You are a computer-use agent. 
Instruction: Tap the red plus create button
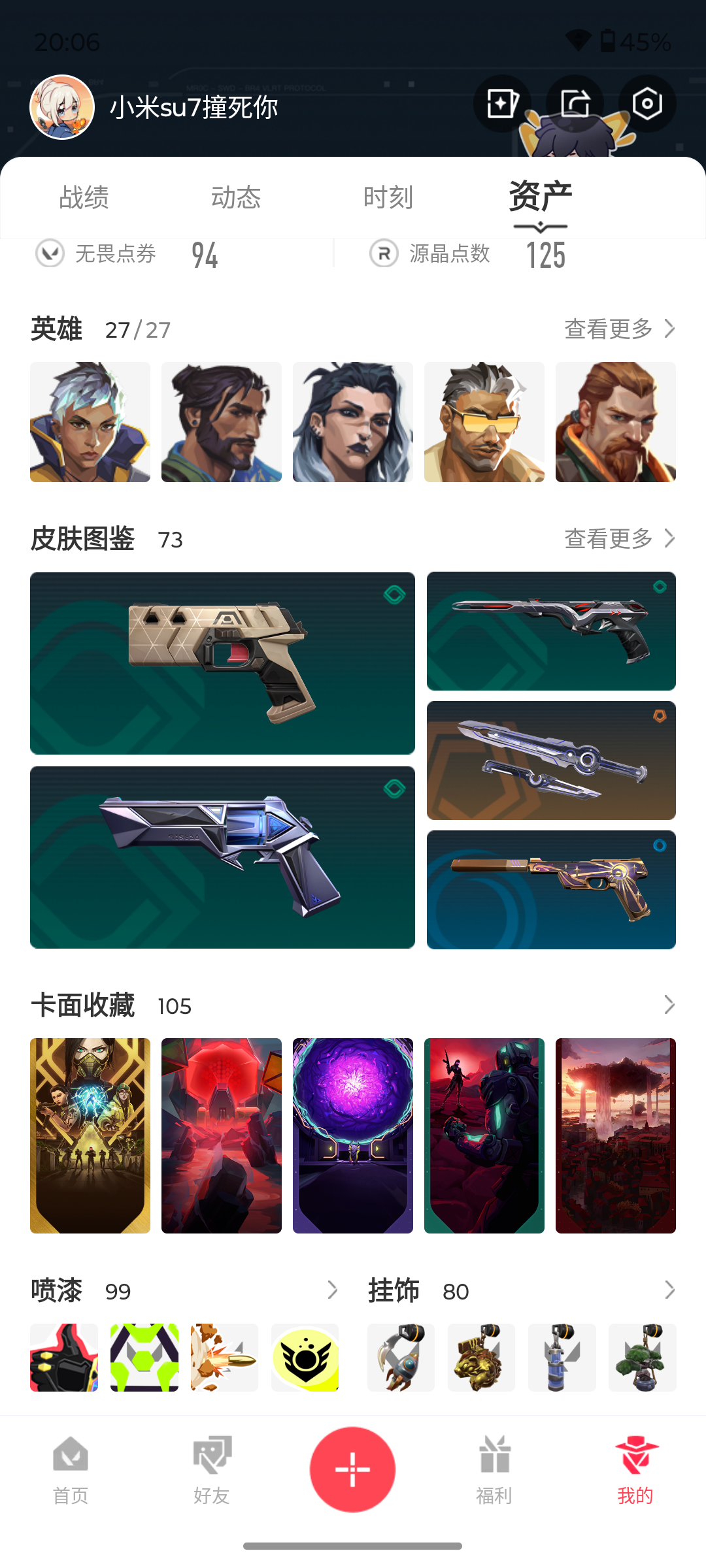click(x=353, y=1469)
